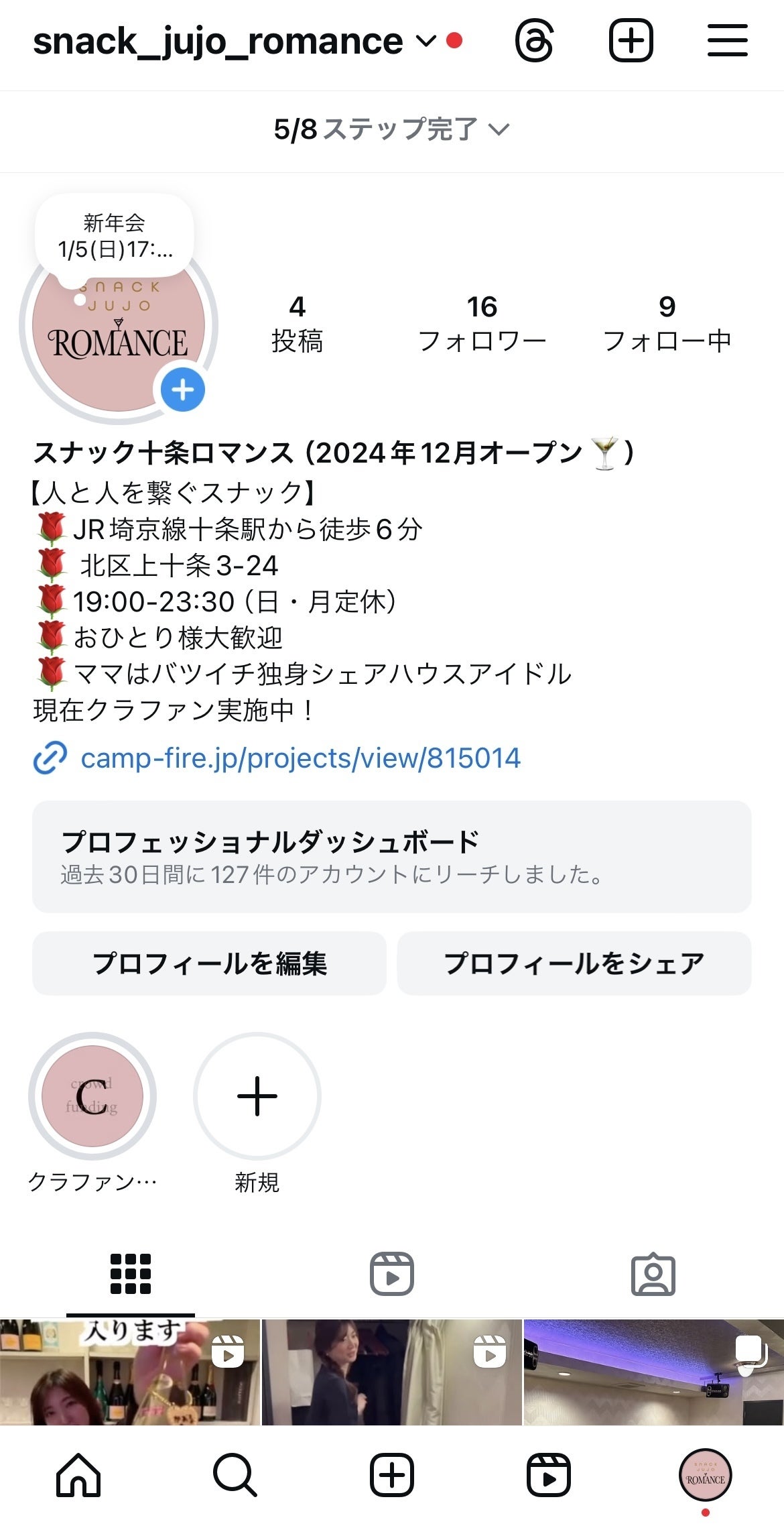
Task: Open the Threads icon in the header
Action: point(534,42)
